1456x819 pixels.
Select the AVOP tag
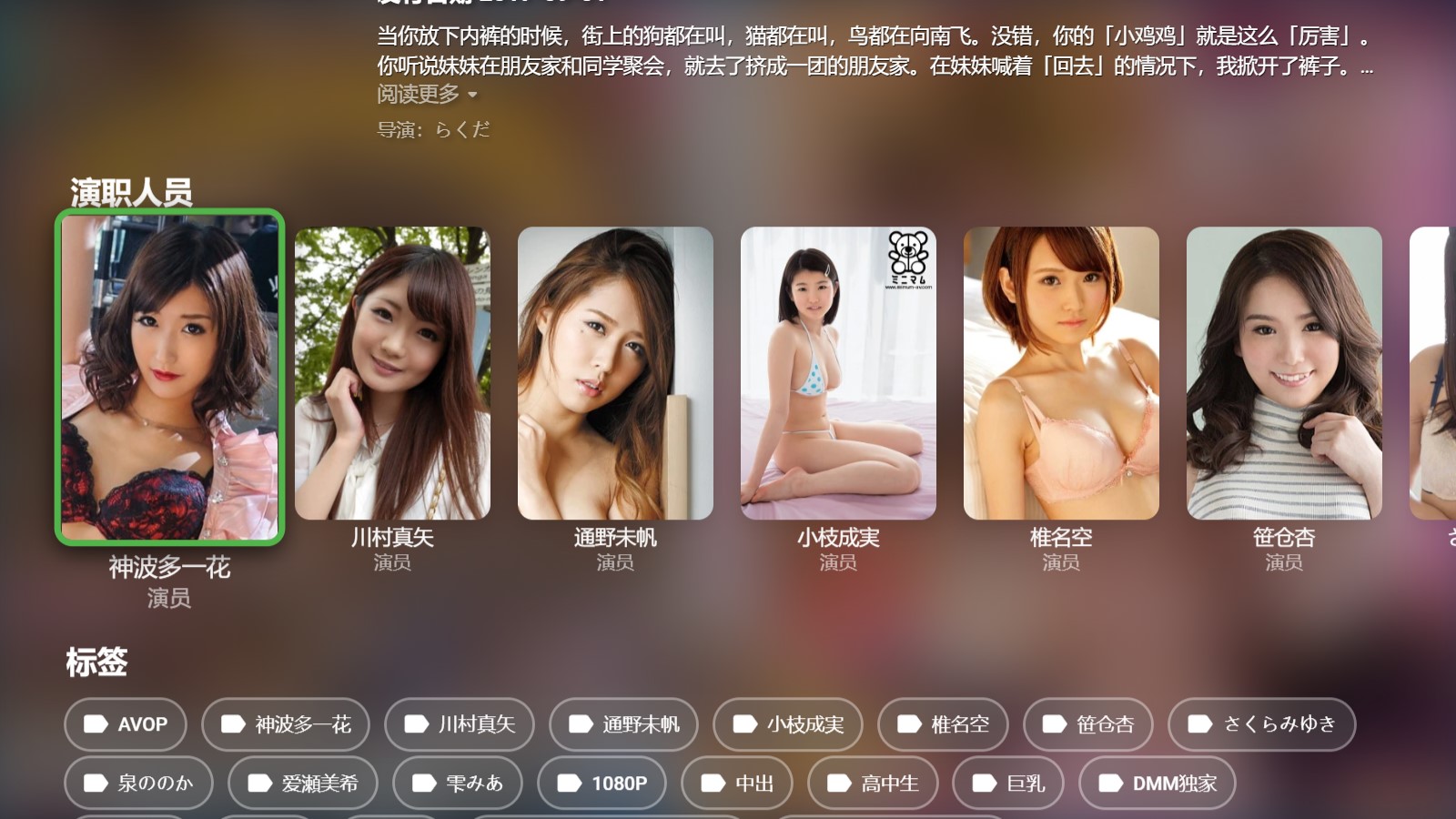tap(126, 724)
